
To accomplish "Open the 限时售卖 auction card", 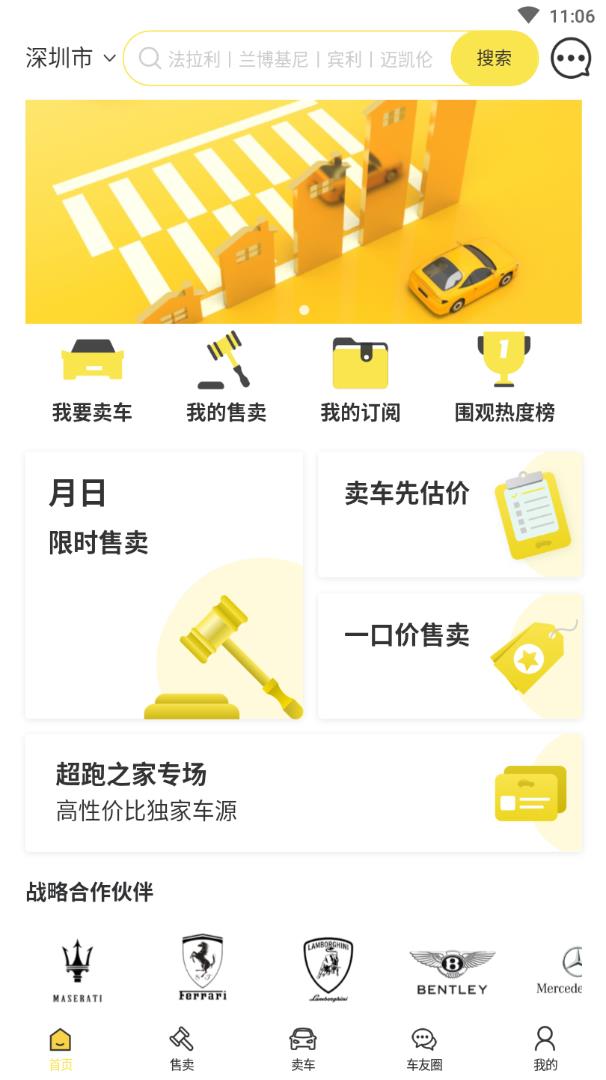I will click(164, 585).
